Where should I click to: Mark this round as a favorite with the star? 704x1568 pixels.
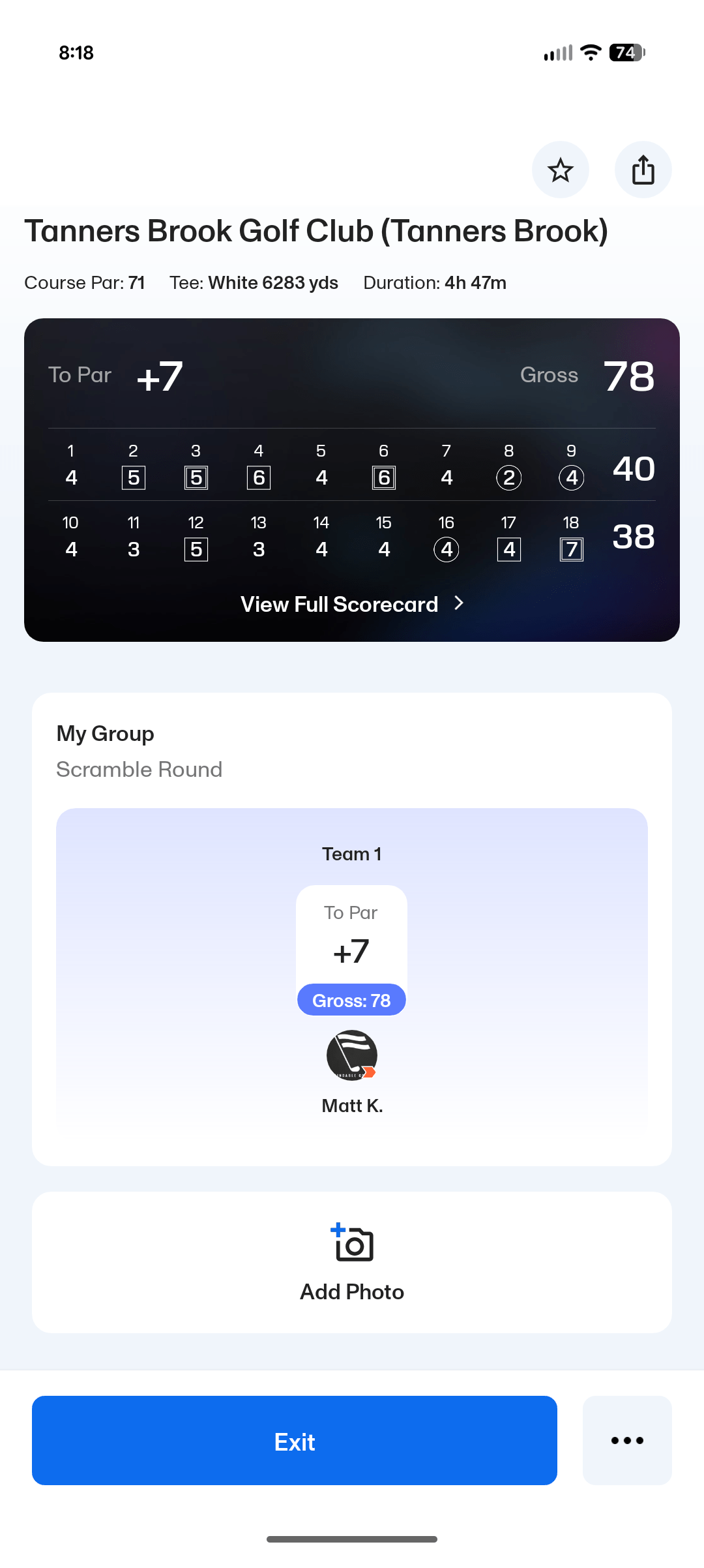click(560, 170)
